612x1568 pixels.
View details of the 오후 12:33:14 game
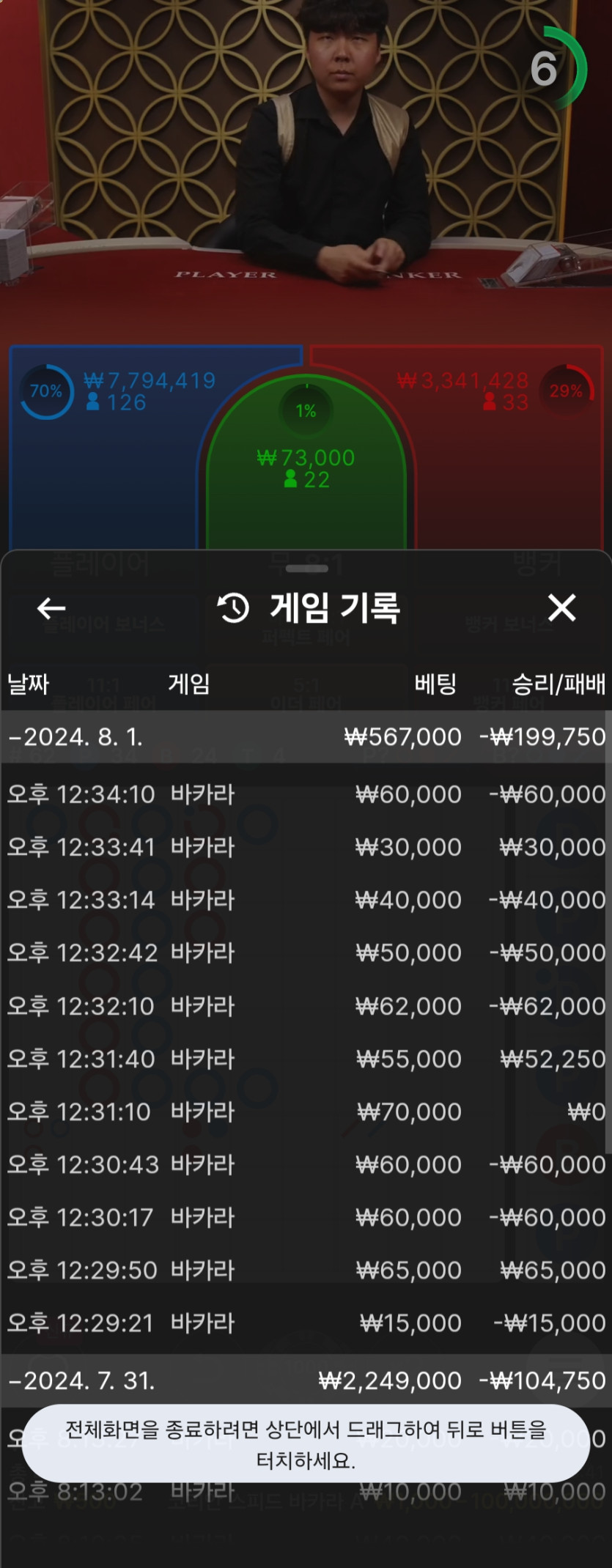pos(306,900)
